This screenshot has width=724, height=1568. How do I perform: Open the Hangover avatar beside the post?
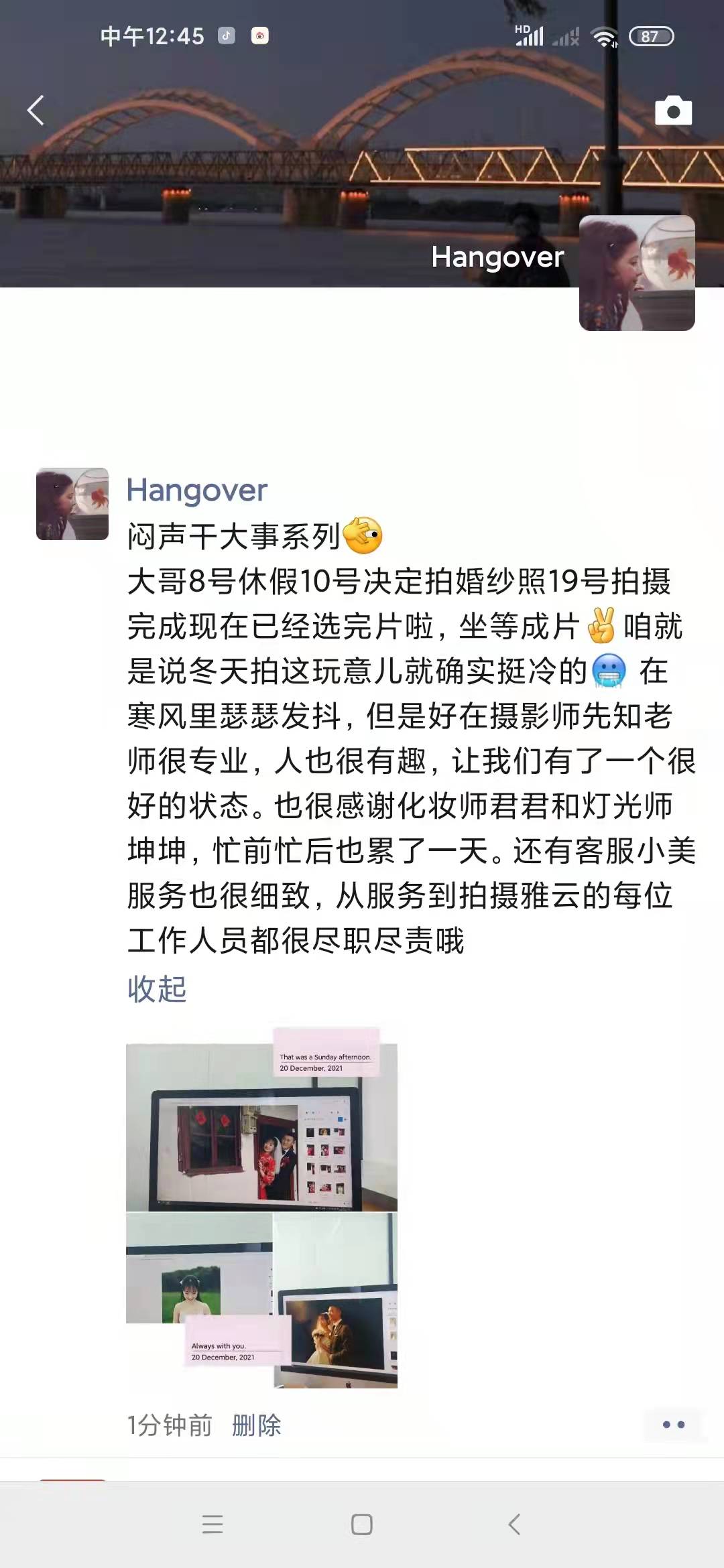(x=72, y=504)
